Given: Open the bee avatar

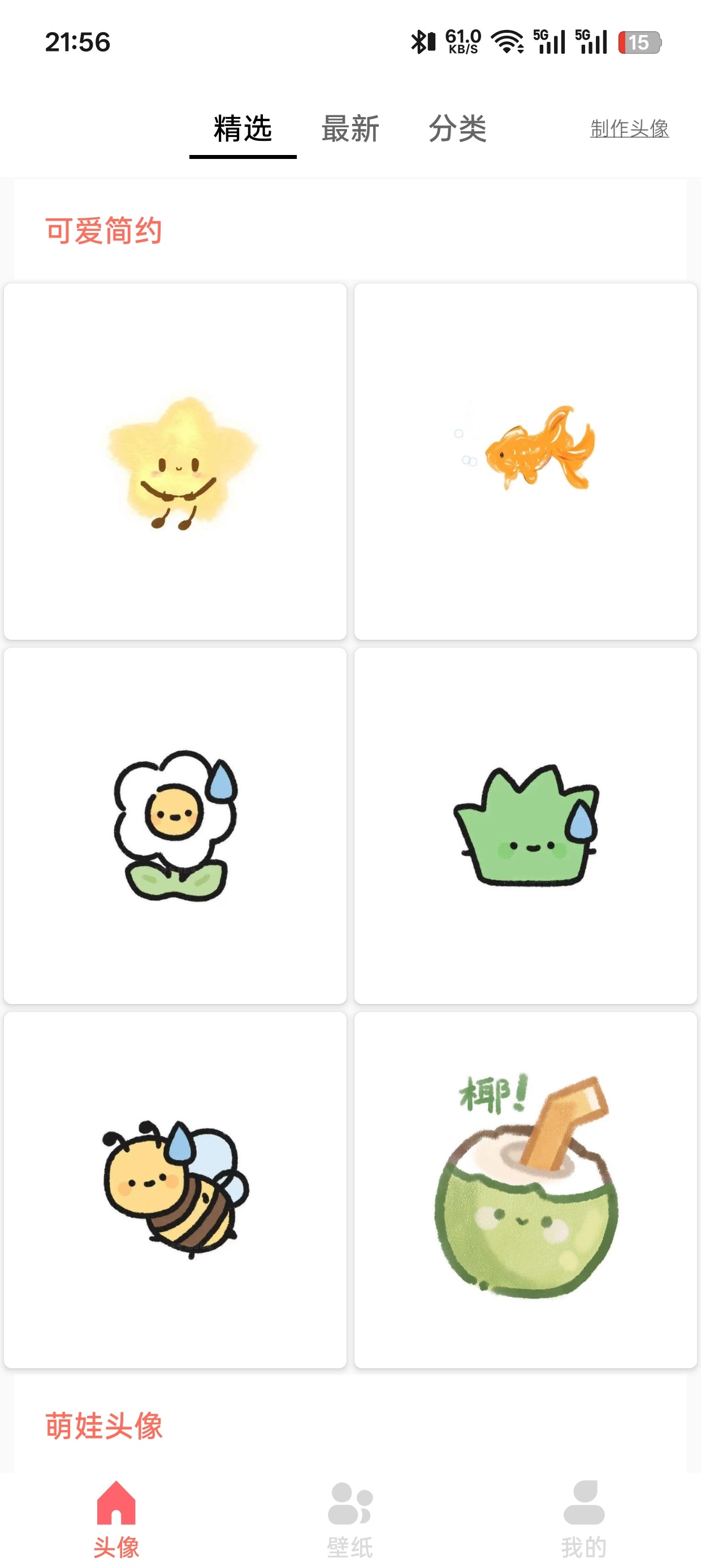Looking at the screenshot, I should [x=175, y=1190].
